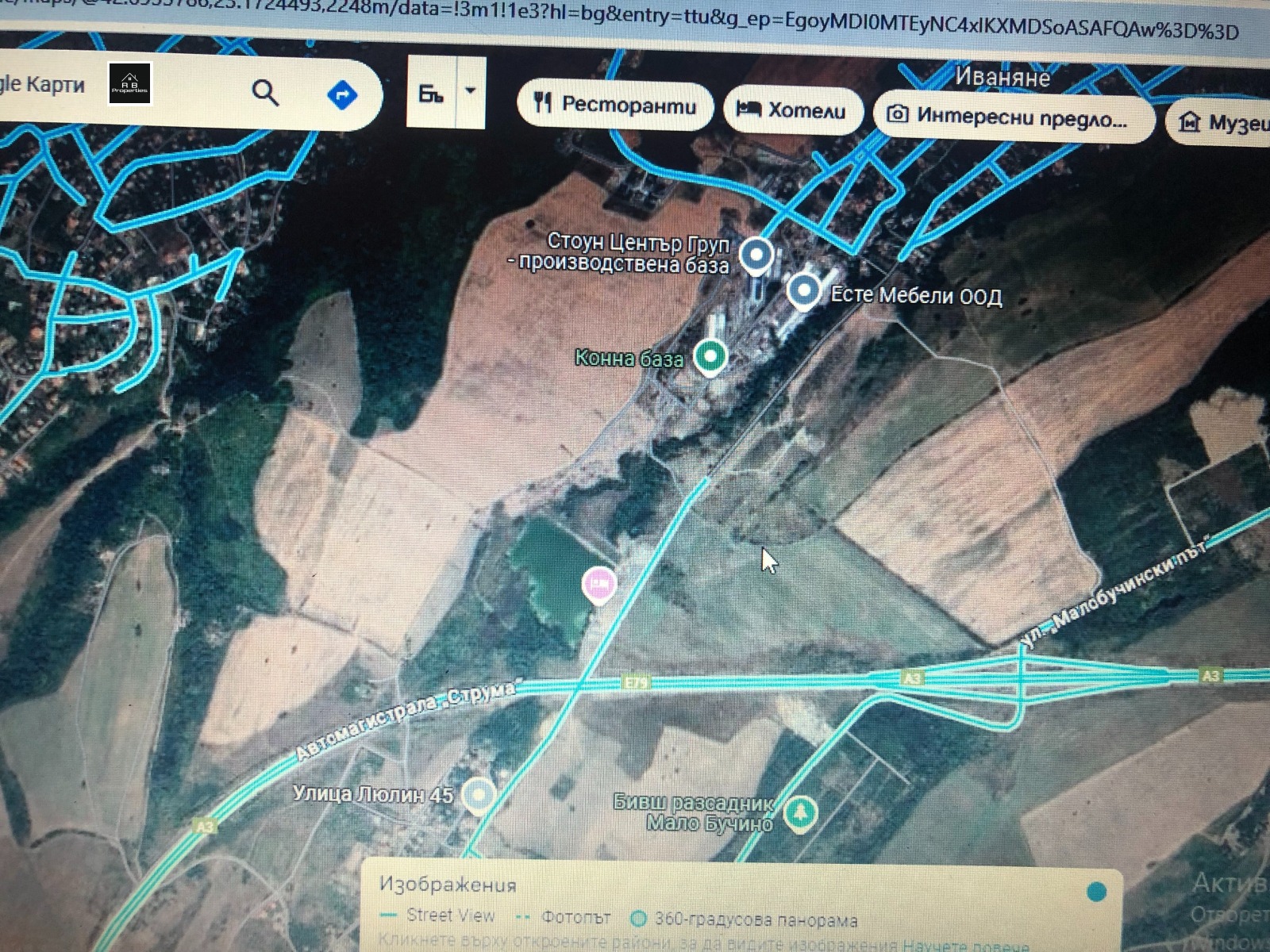The image size is (1270, 952).
Task: Filter the map by Ресторанти
Action: tap(616, 105)
